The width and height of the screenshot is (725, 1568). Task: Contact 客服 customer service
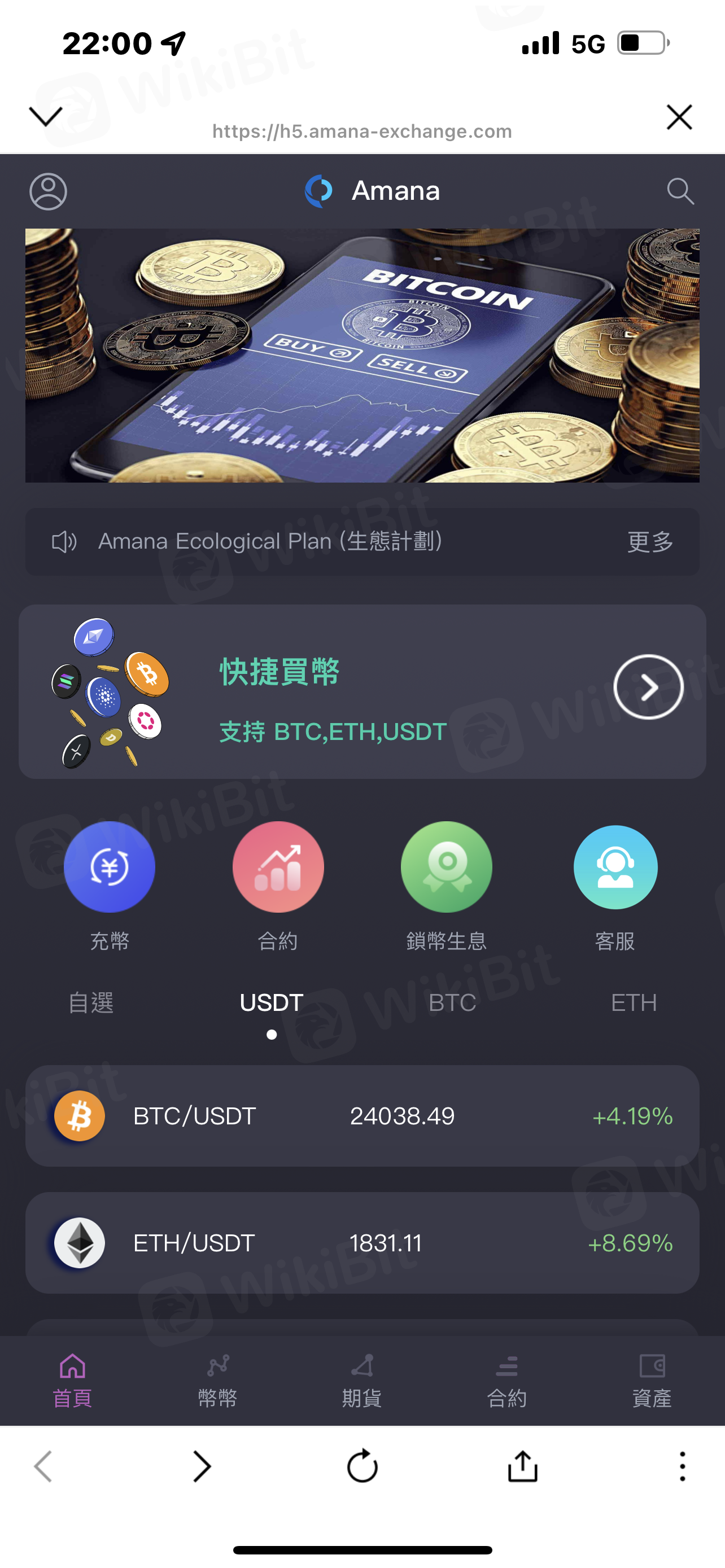click(615, 868)
